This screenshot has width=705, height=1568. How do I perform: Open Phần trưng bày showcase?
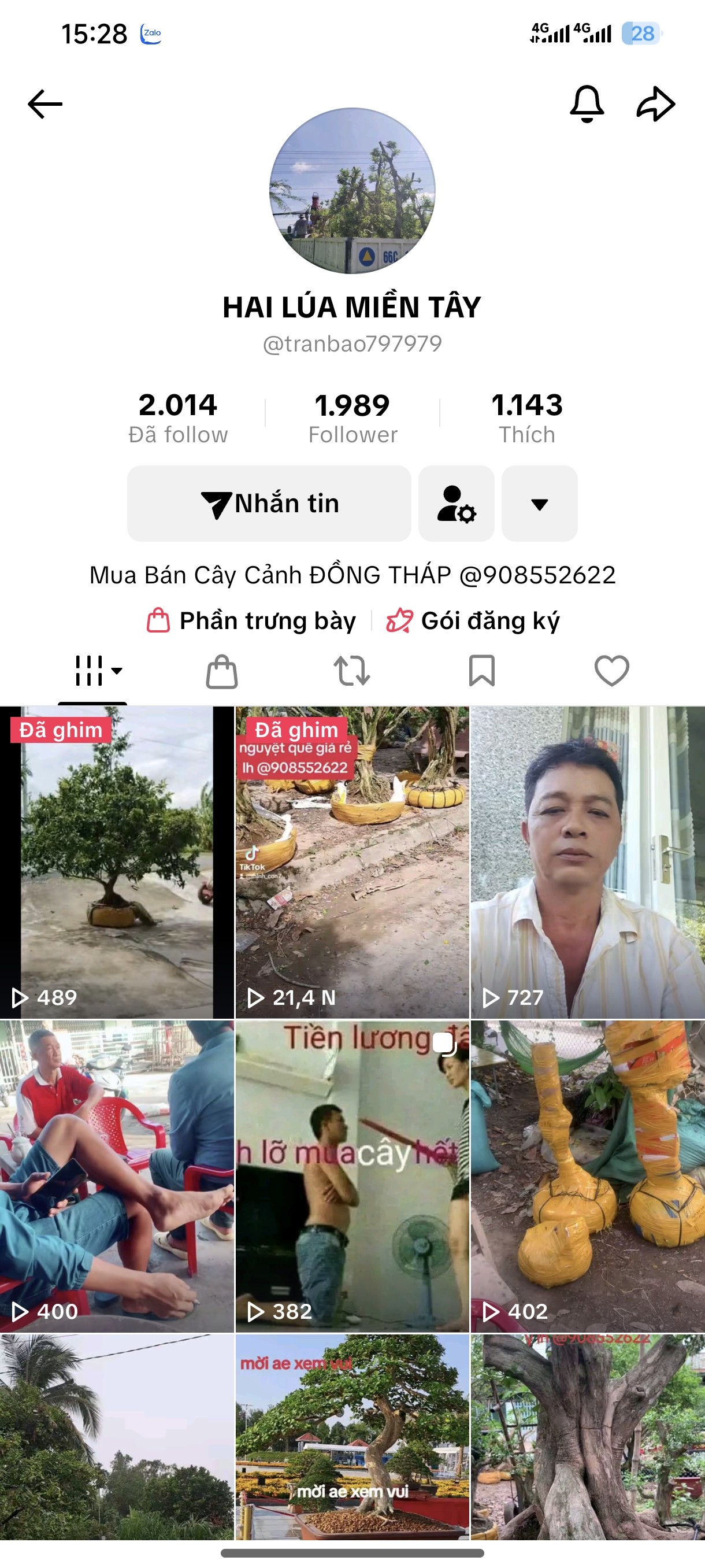(251, 621)
